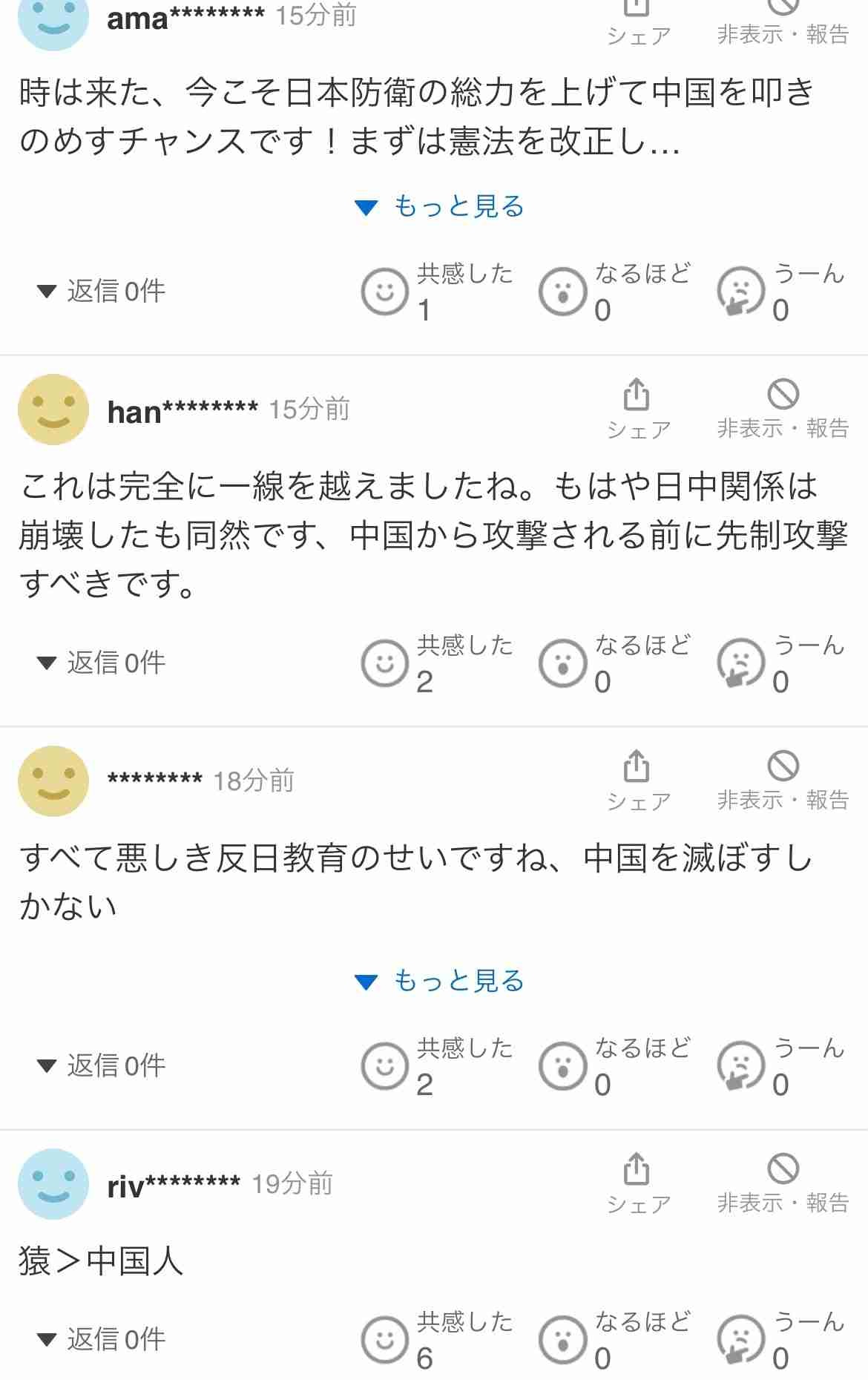Add a なるほど reaction to han's comment
868x1380 pixels.
[x=564, y=663]
